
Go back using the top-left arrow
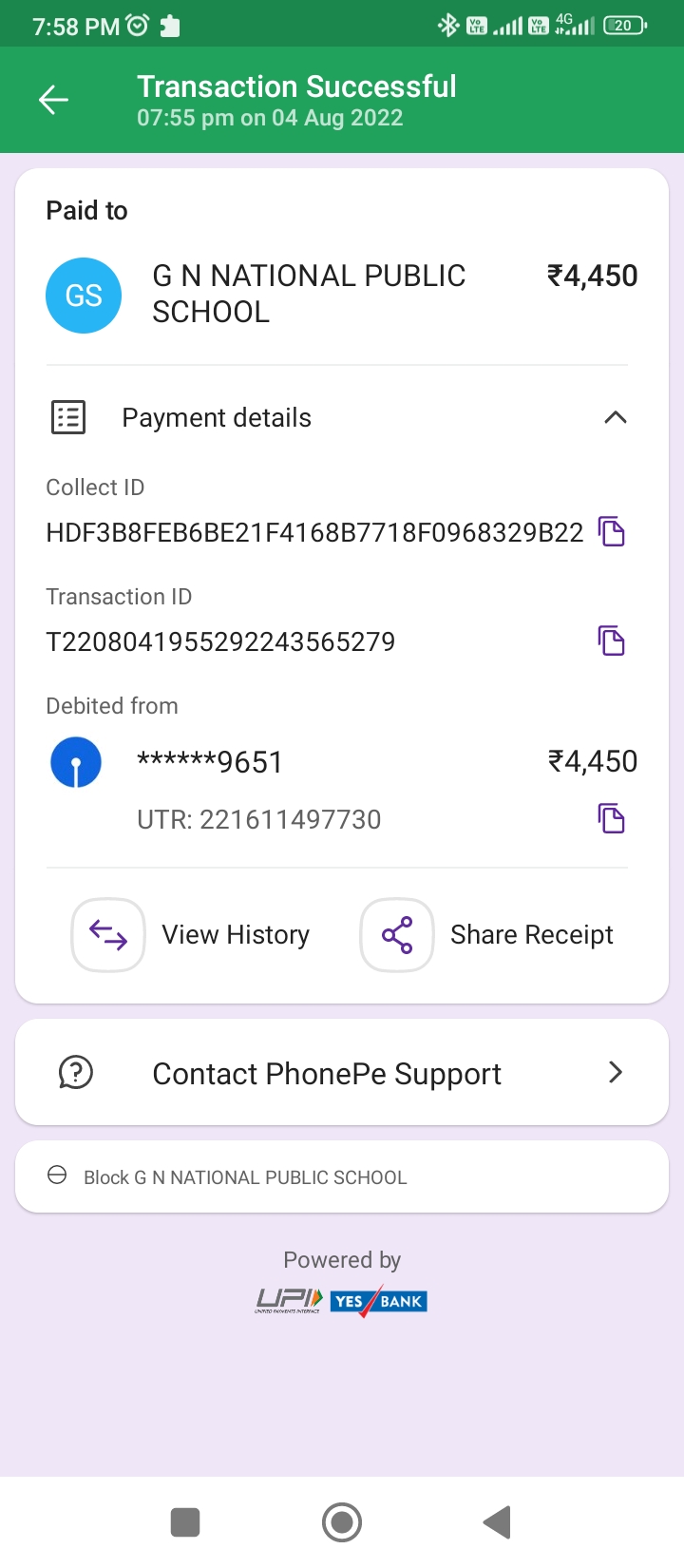[53, 100]
